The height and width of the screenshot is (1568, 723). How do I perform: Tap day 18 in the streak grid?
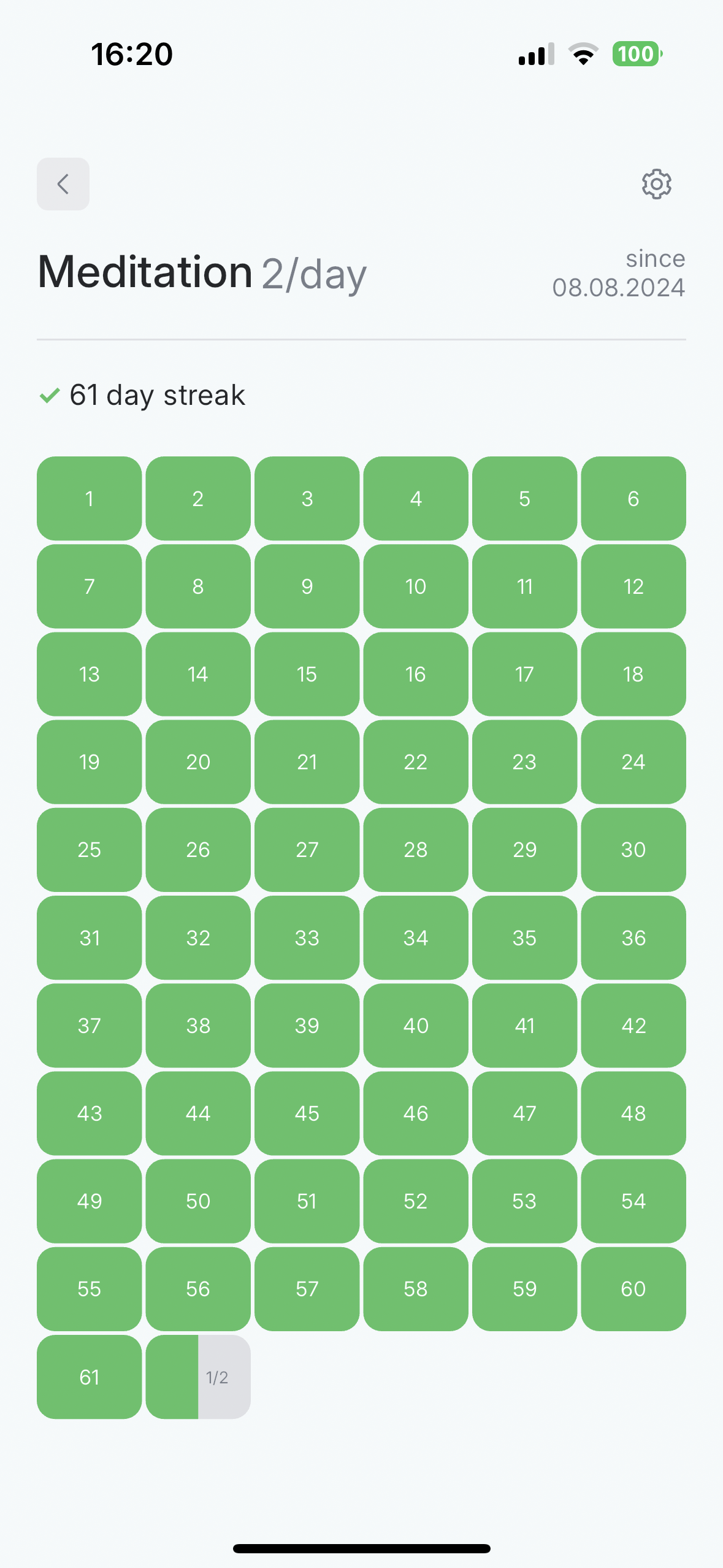(633, 674)
